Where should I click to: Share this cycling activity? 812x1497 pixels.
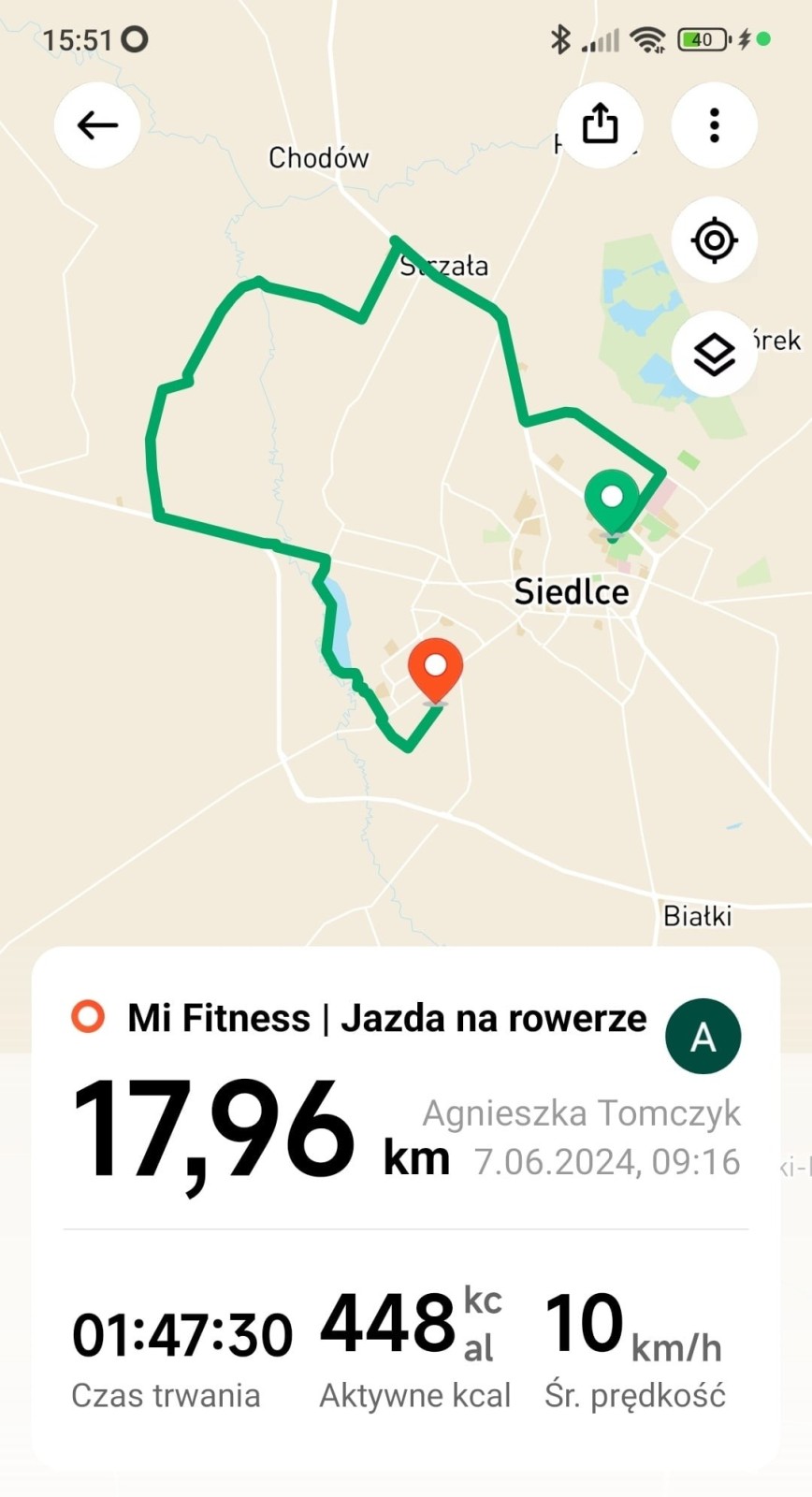[601, 125]
